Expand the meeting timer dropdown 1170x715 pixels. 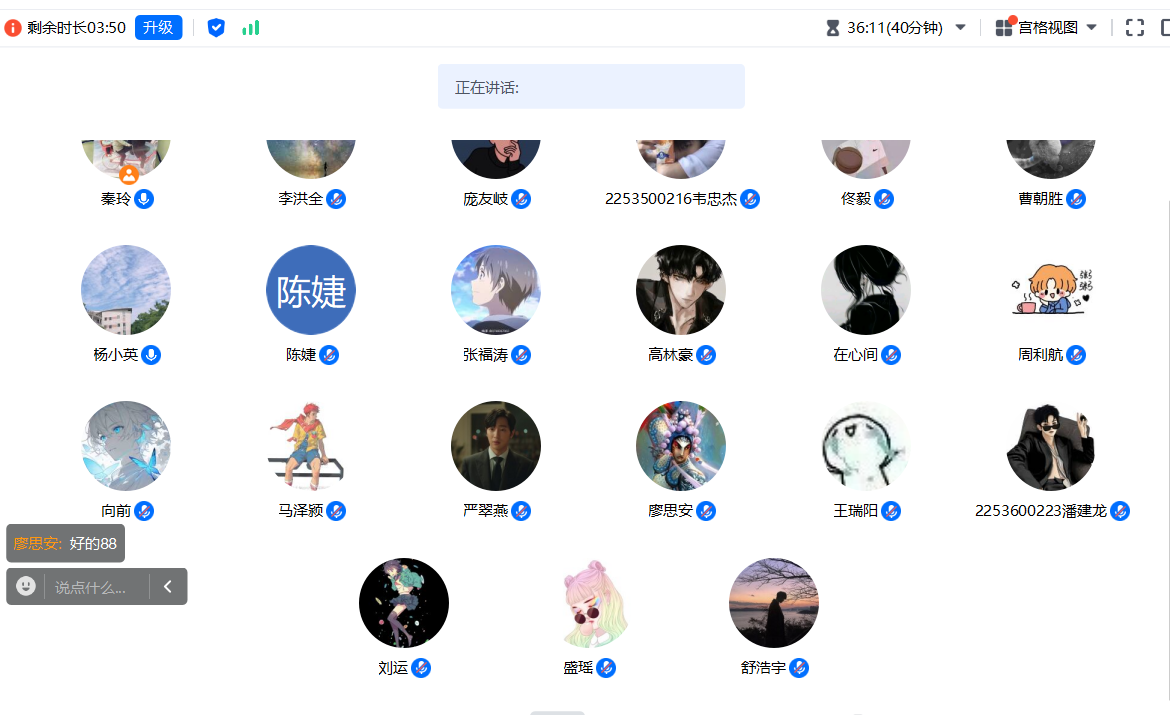pyautogui.click(x=960, y=28)
